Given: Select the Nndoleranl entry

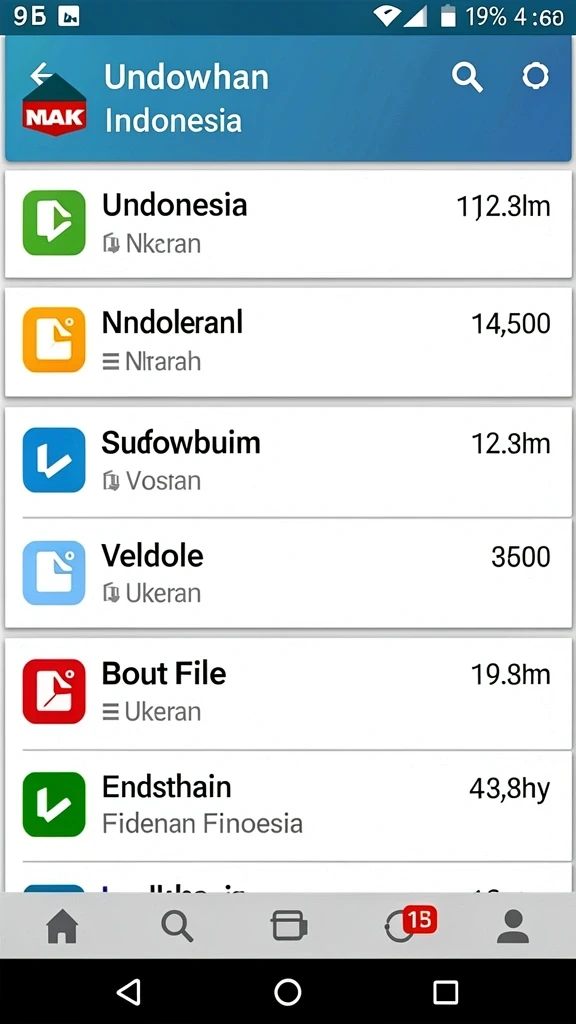Looking at the screenshot, I should pyautogui.click(x=288, y=342).
